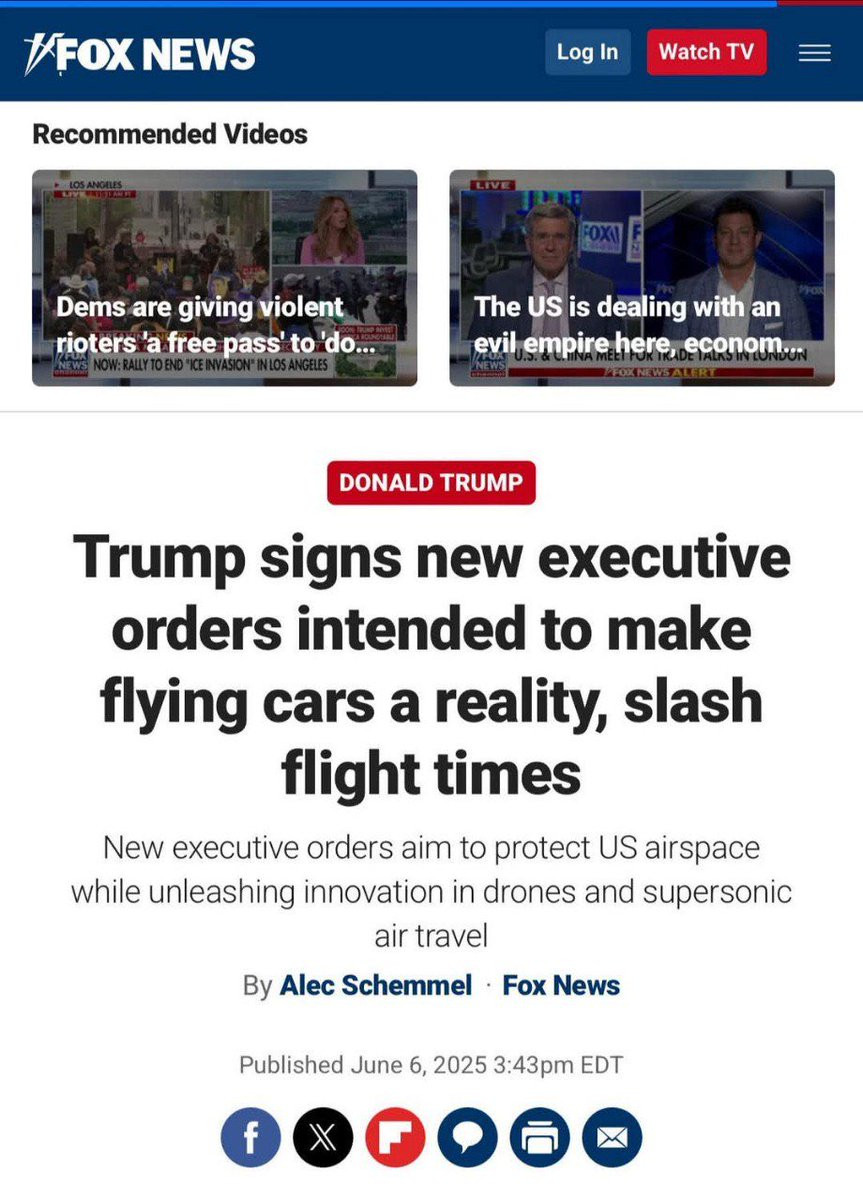
Task: Open the Fox News byline link
Action: pos(561,985)
